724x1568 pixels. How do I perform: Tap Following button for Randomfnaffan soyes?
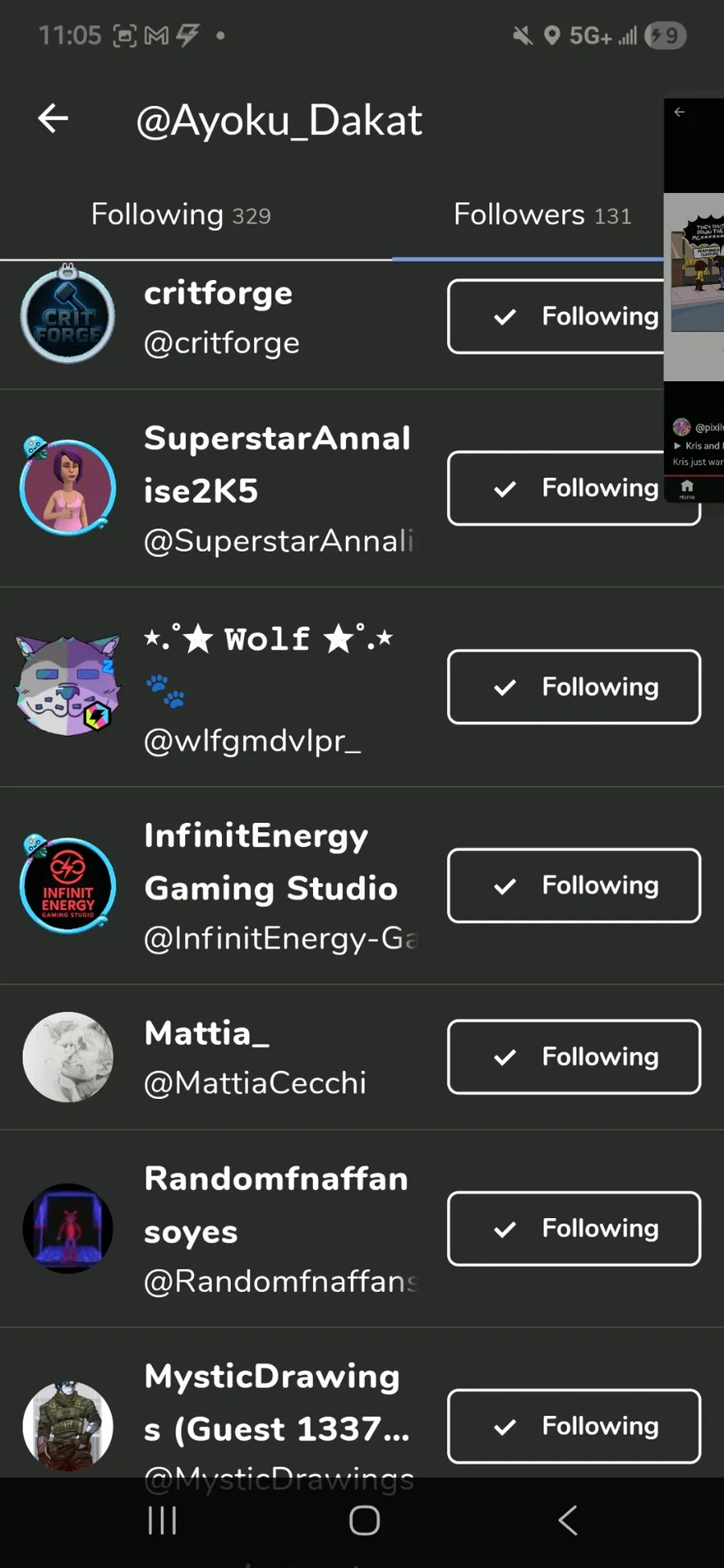click(x=574, y=1228)
